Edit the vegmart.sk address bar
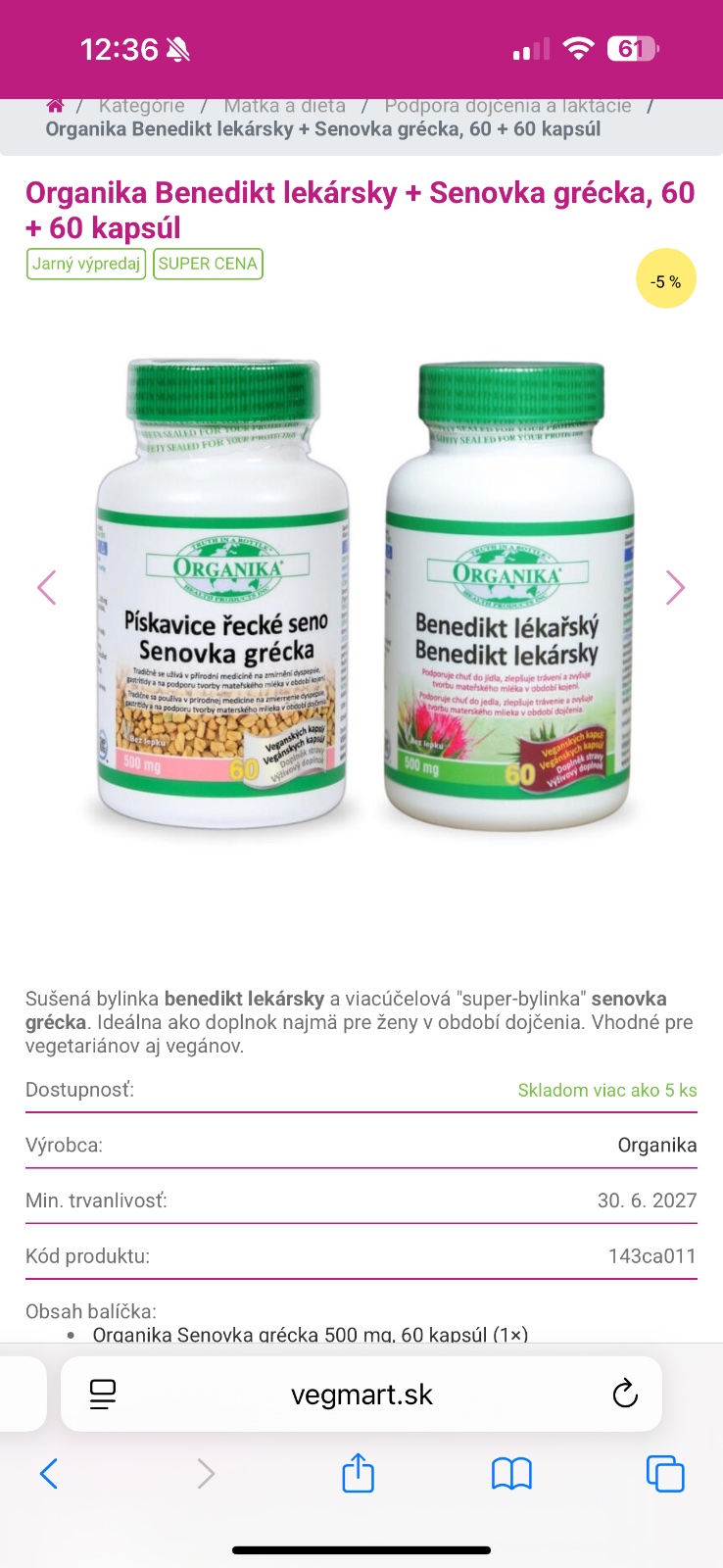 [x=361, y=1395]
